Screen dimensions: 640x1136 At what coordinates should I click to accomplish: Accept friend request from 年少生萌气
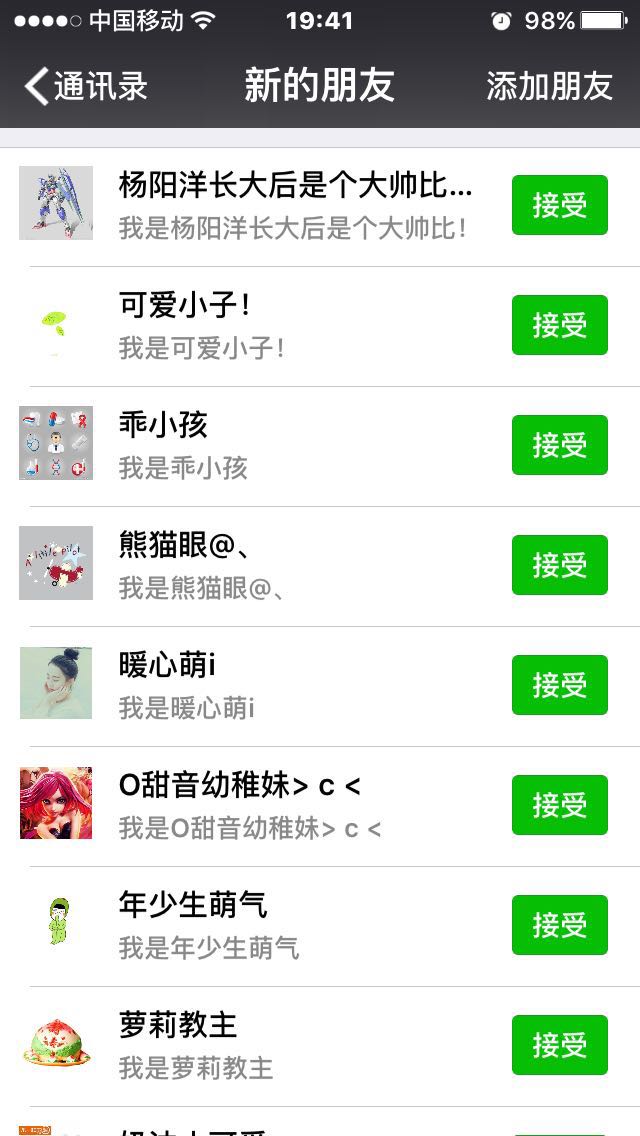559,925
